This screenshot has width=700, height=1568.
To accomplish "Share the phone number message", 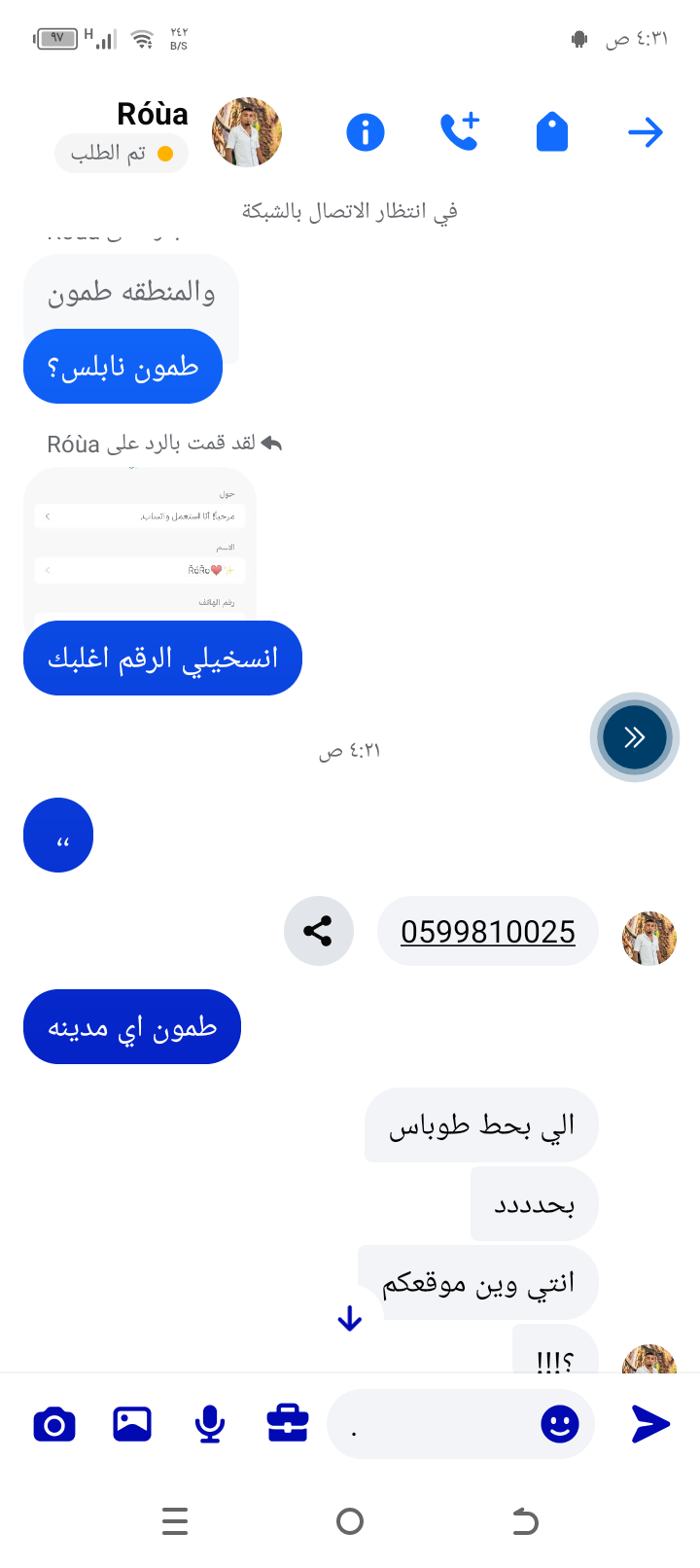I will pos(318,931).
